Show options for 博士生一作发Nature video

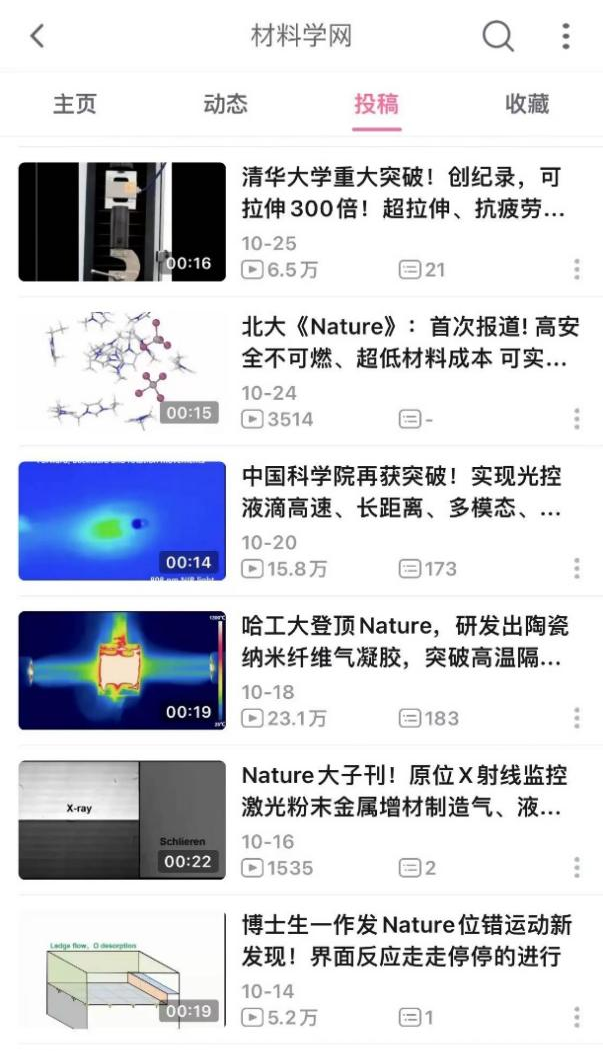(577, 1017)
